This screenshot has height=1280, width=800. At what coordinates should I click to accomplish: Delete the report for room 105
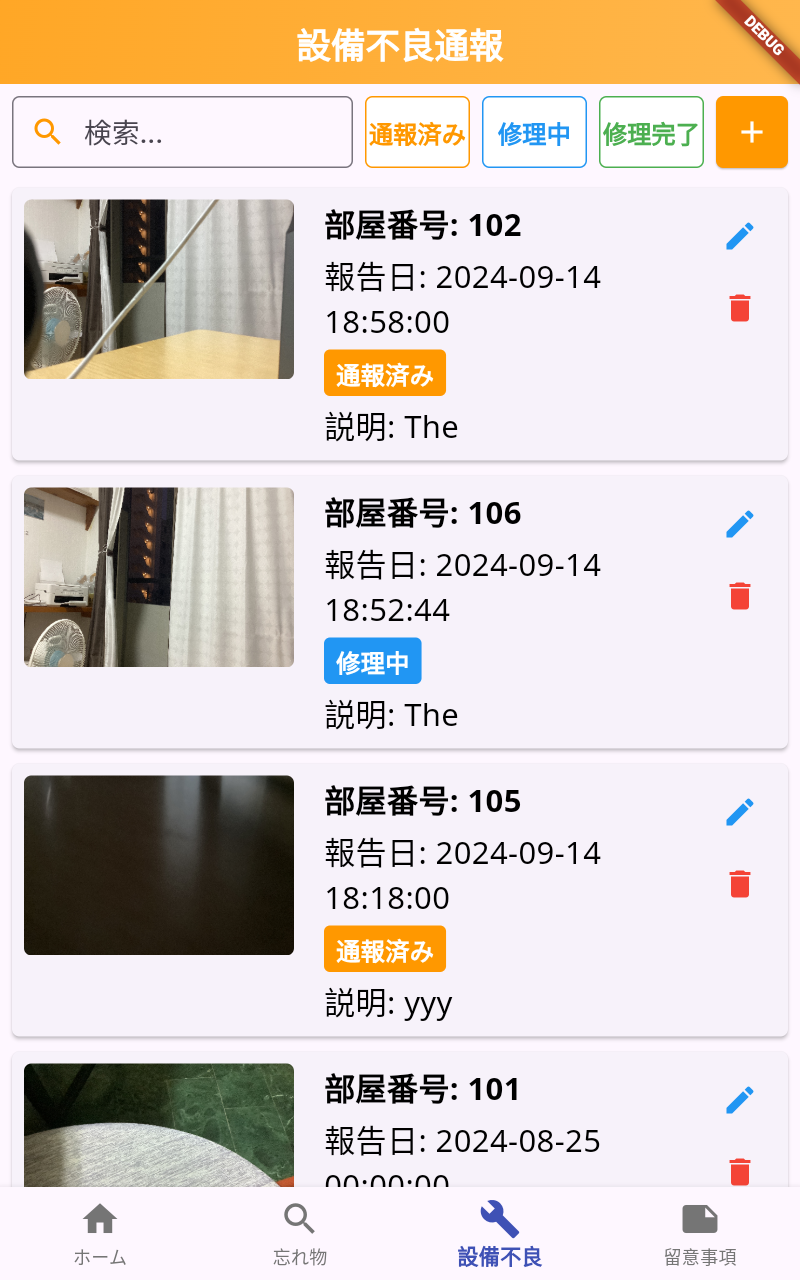tap(740, 884)
